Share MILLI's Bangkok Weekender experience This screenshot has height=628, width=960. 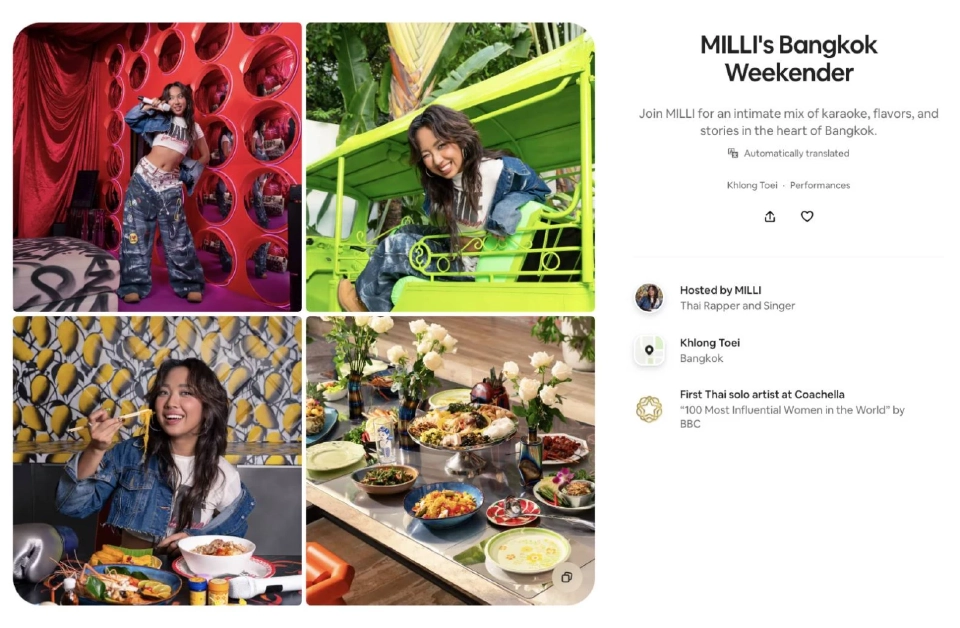point(770,216)
